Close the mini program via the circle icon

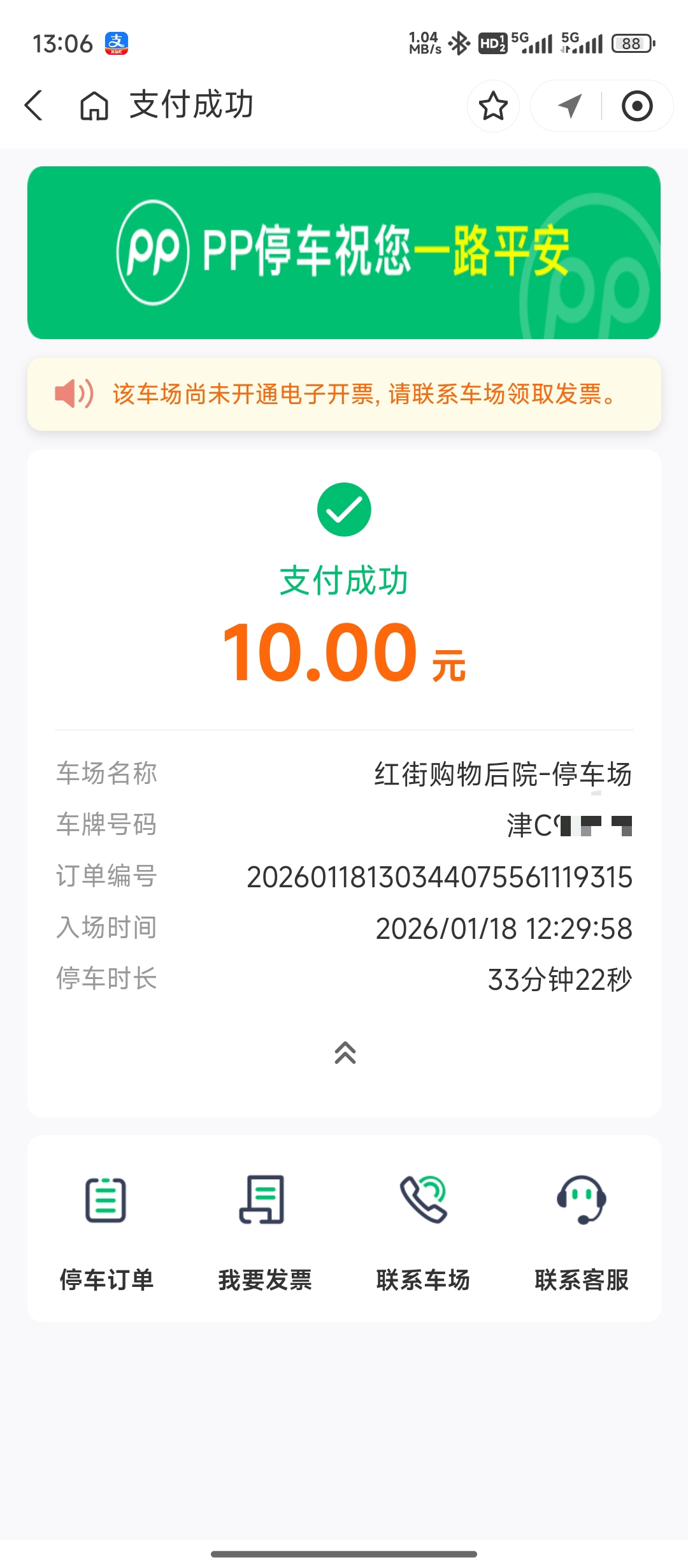click(x=637, y=106)
